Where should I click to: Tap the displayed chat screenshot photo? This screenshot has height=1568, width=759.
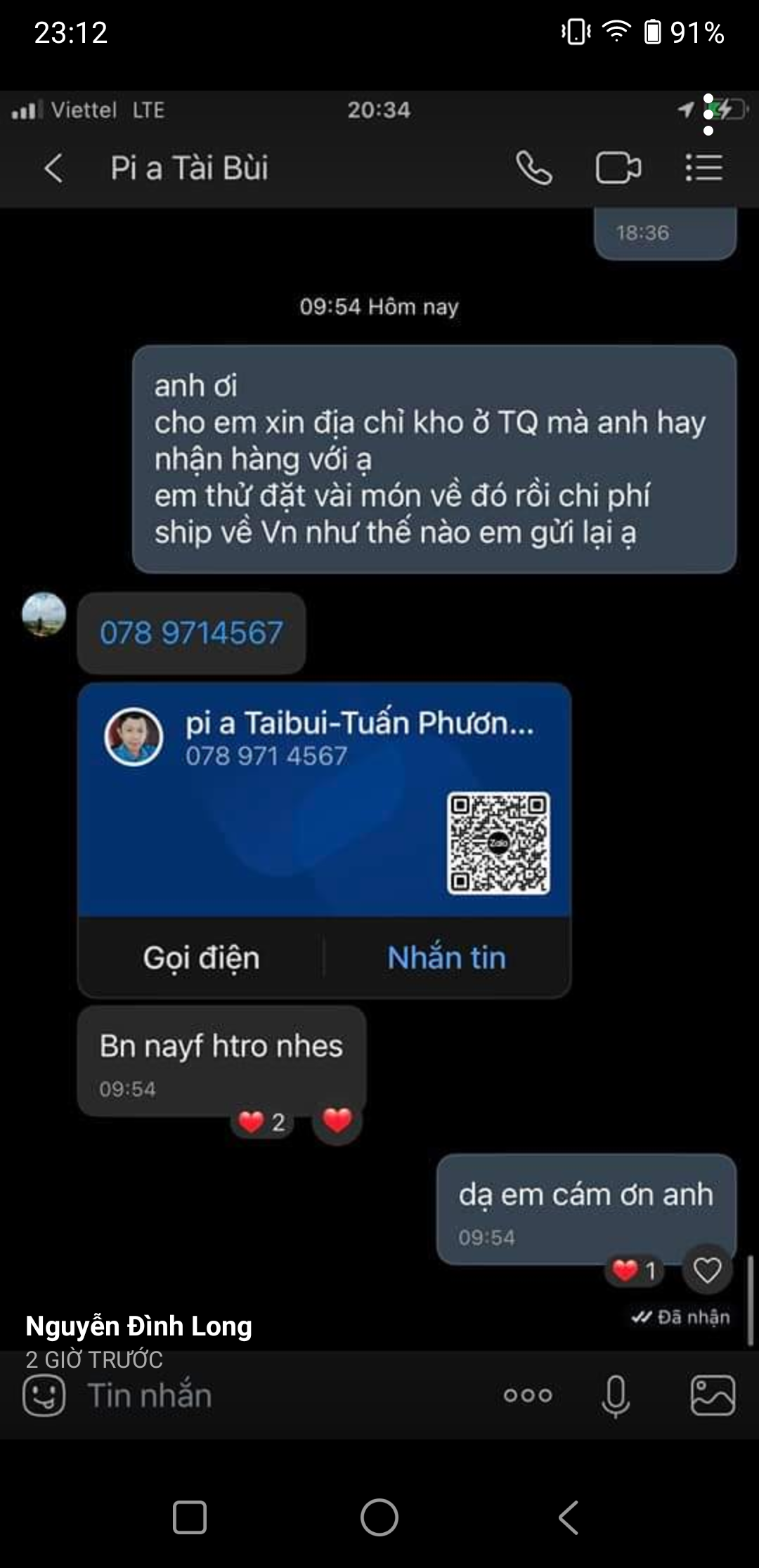pyautogui.click(x=379, y=764)
